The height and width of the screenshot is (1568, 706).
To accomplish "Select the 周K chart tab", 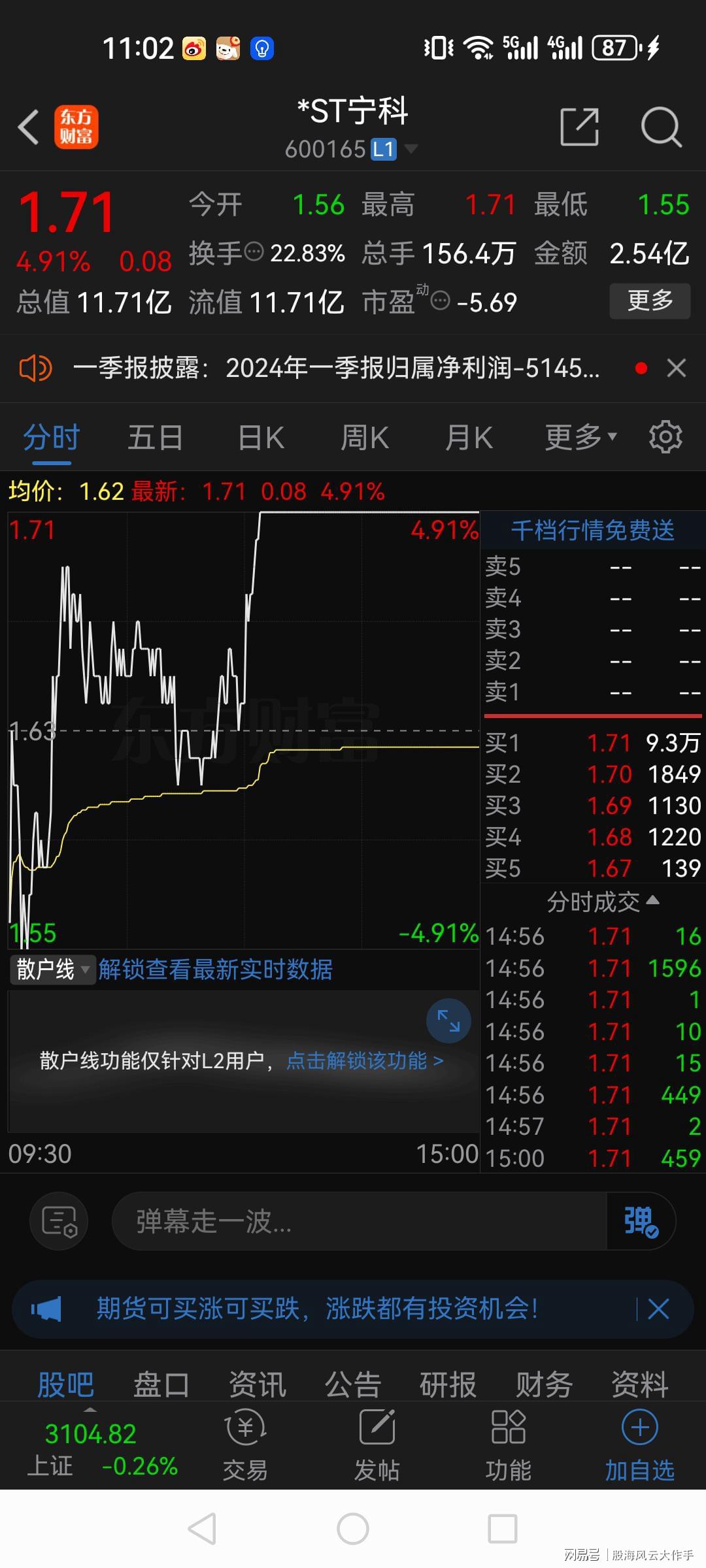I will point(365,438).
